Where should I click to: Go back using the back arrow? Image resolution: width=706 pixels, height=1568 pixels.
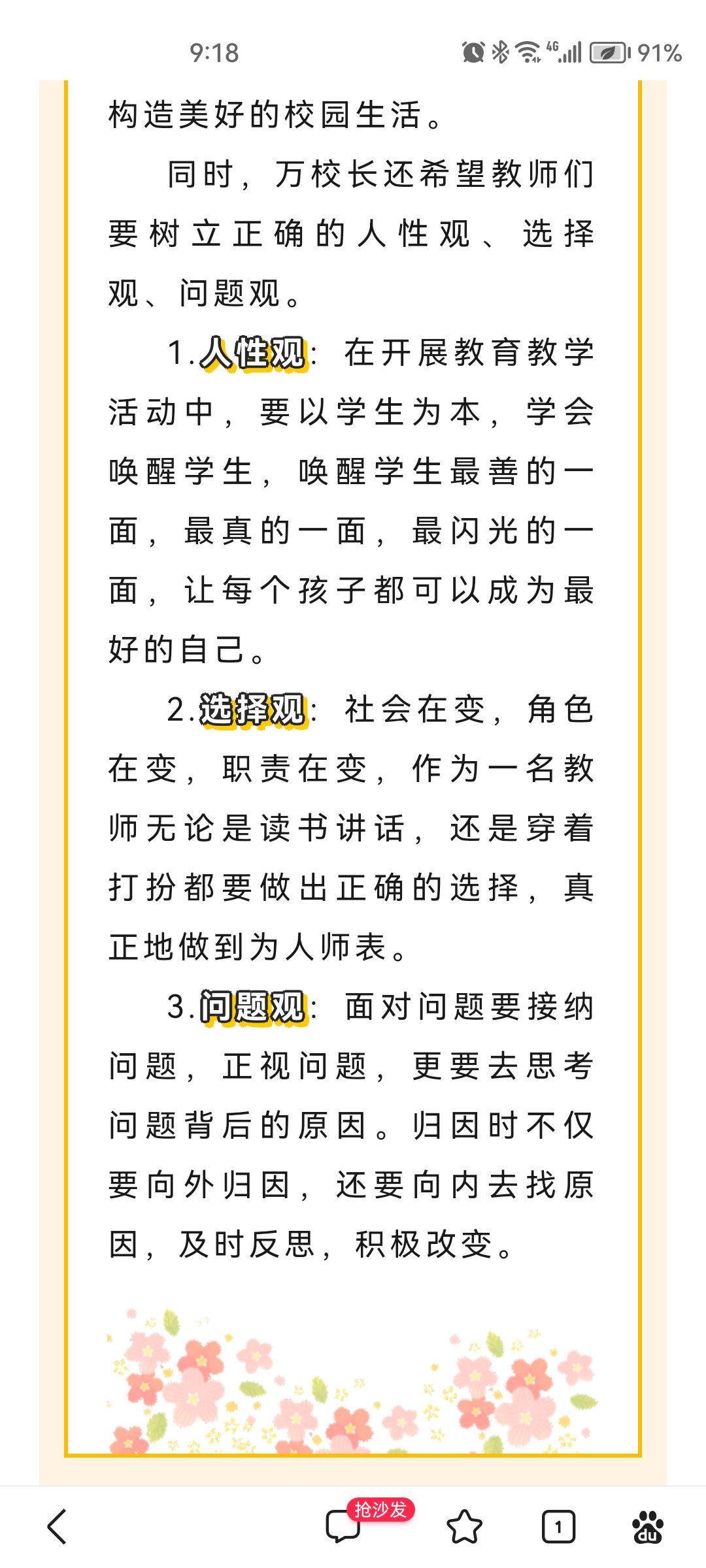point(58,1527)
